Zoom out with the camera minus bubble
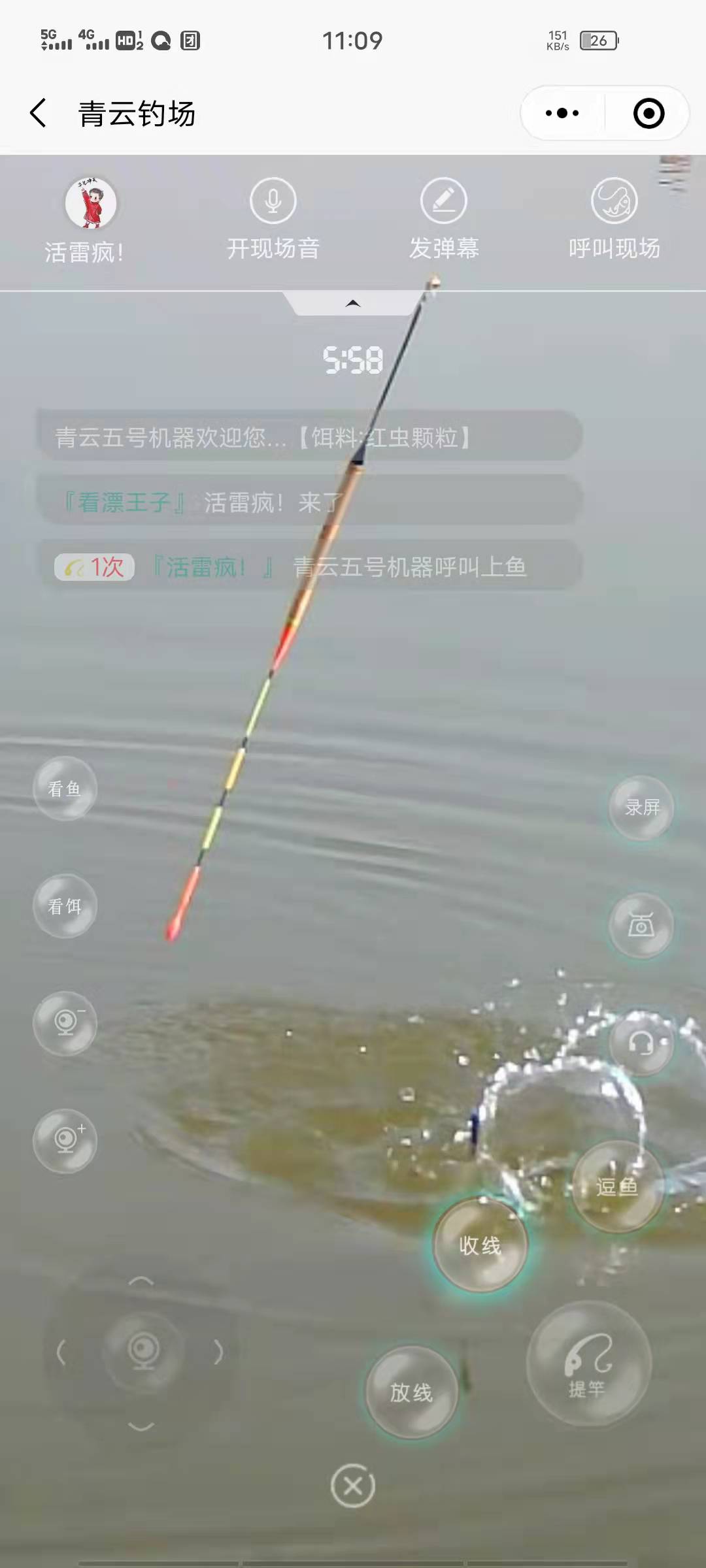The height and width of the screenshot is (1568, 706). (65, 1023)
